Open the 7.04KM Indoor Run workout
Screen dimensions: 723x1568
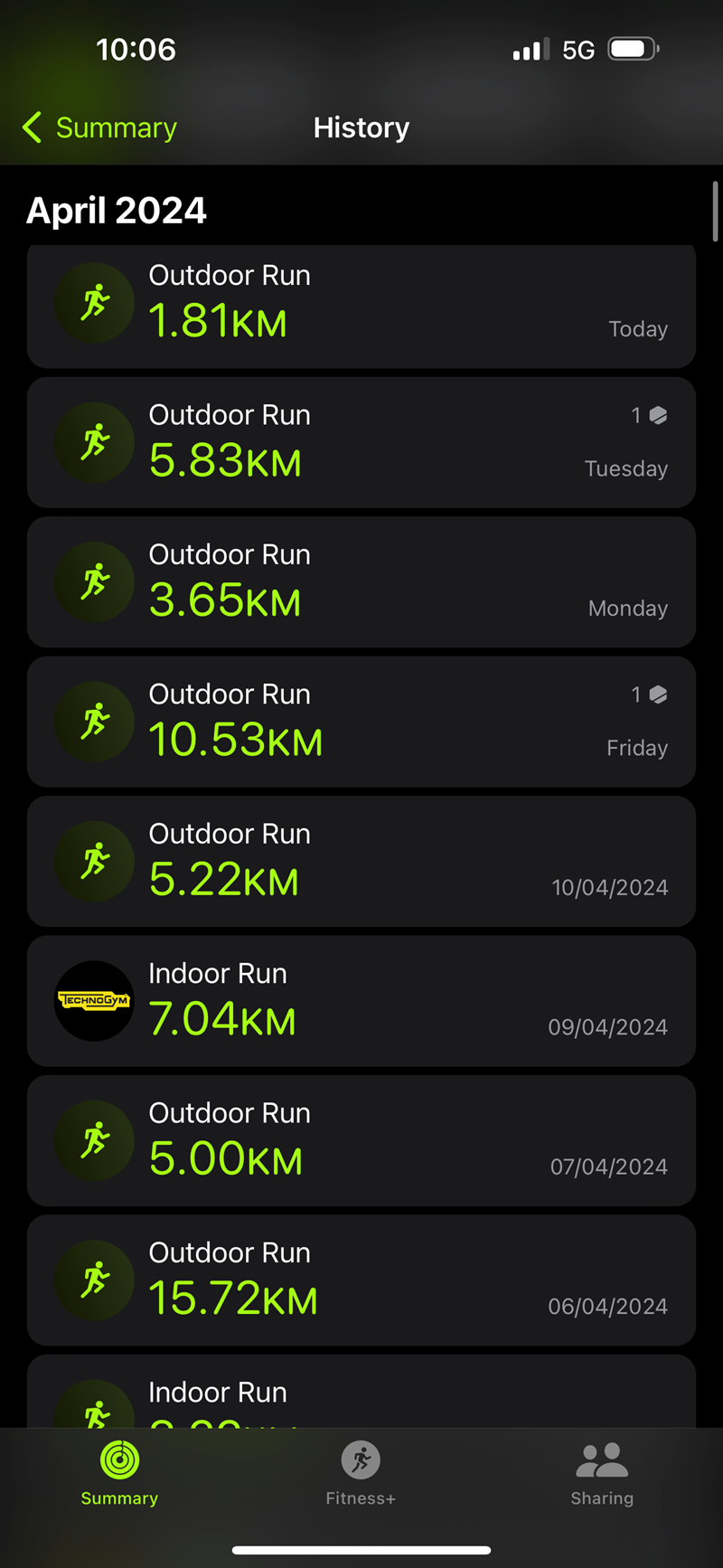click(x=361, y=1000)
